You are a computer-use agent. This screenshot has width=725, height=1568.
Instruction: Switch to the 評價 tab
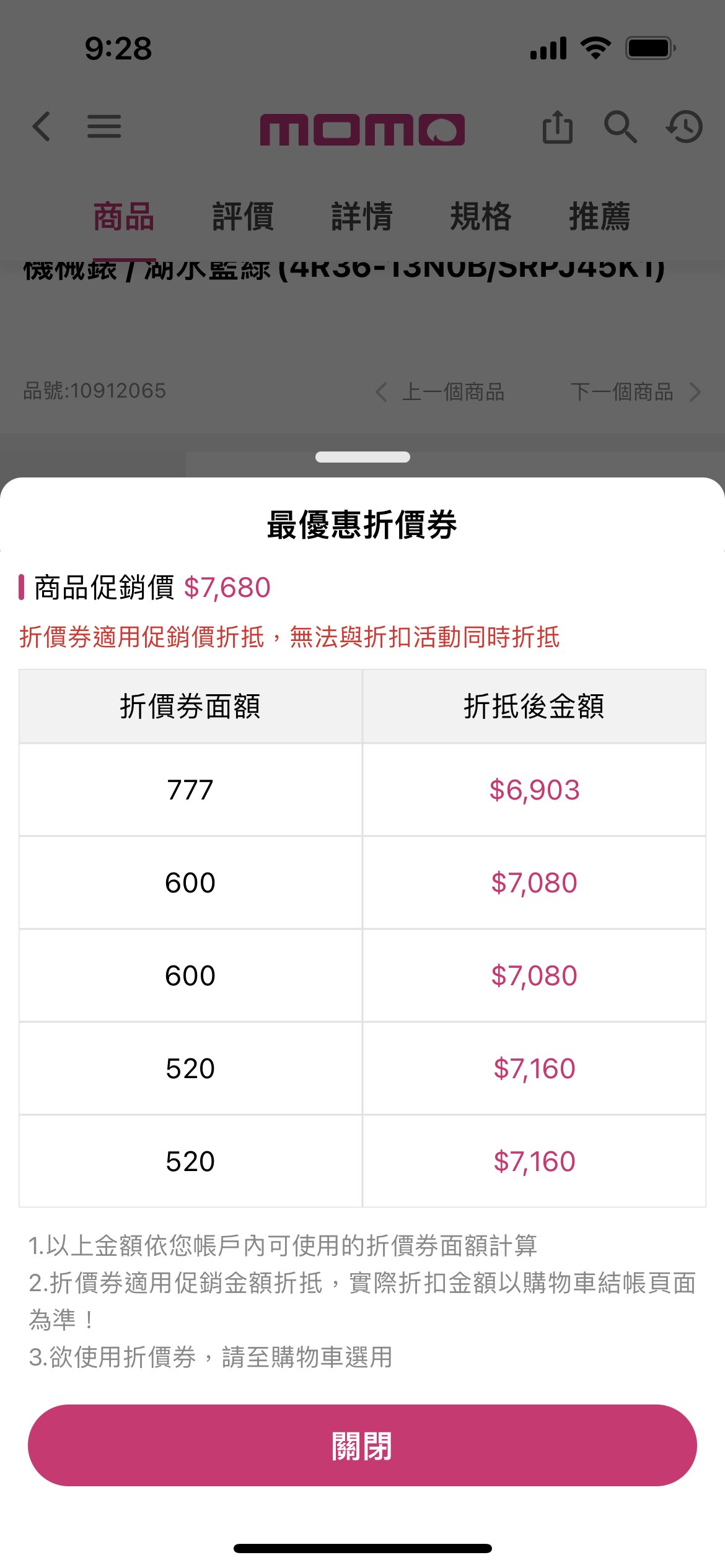243,217
